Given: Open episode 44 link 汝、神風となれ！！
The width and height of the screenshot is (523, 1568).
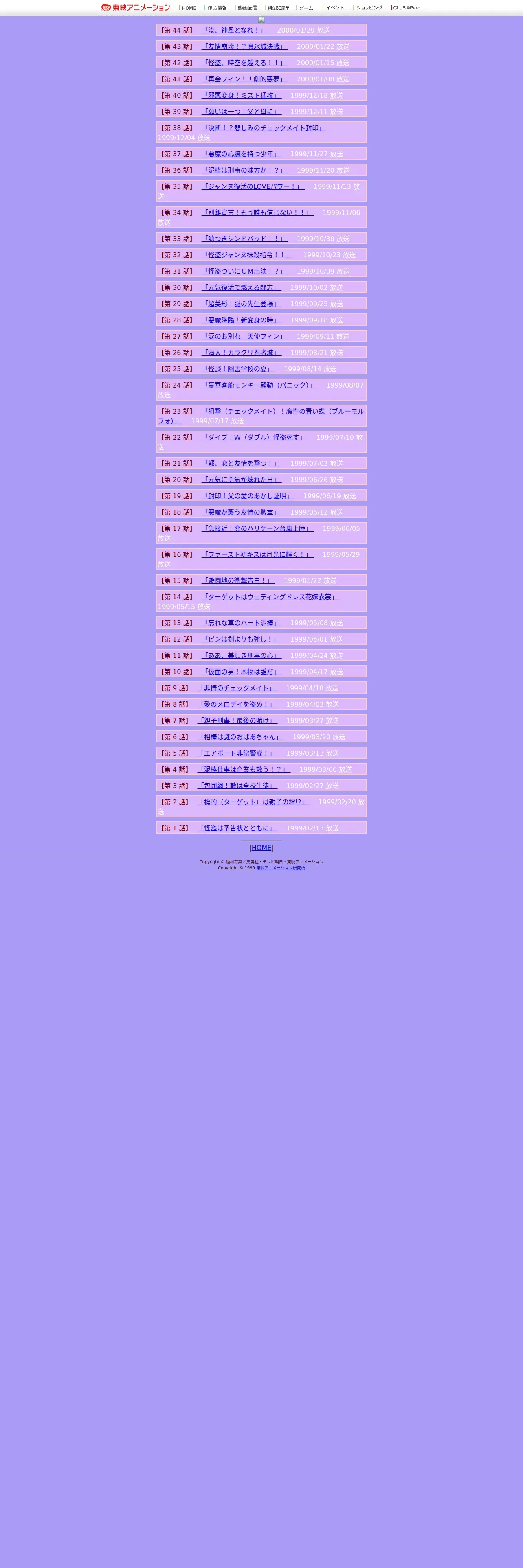Looking at the screenshot, I should point(235,30).
